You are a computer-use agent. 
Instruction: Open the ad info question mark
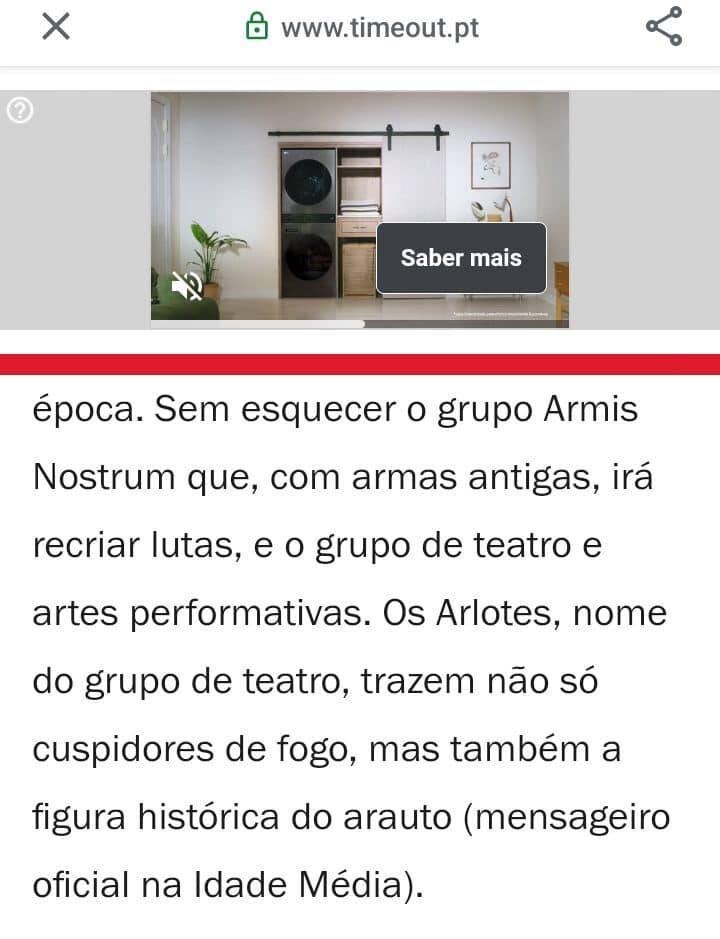coord(20,111)
